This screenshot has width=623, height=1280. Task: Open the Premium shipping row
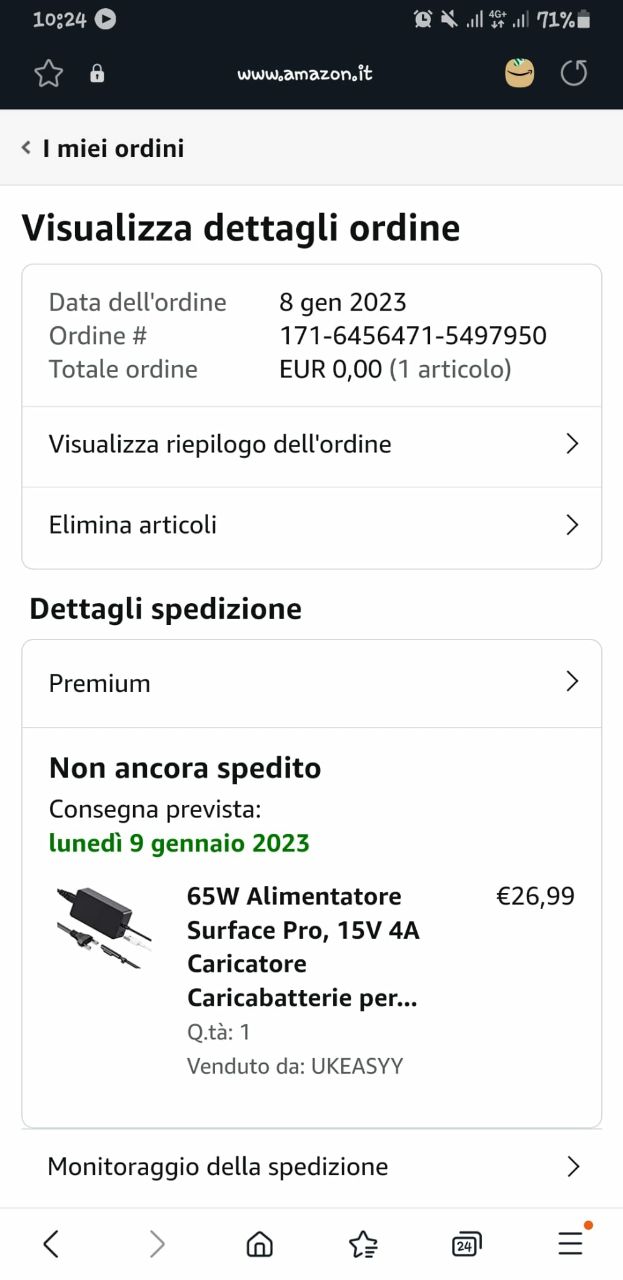point(312,683)
